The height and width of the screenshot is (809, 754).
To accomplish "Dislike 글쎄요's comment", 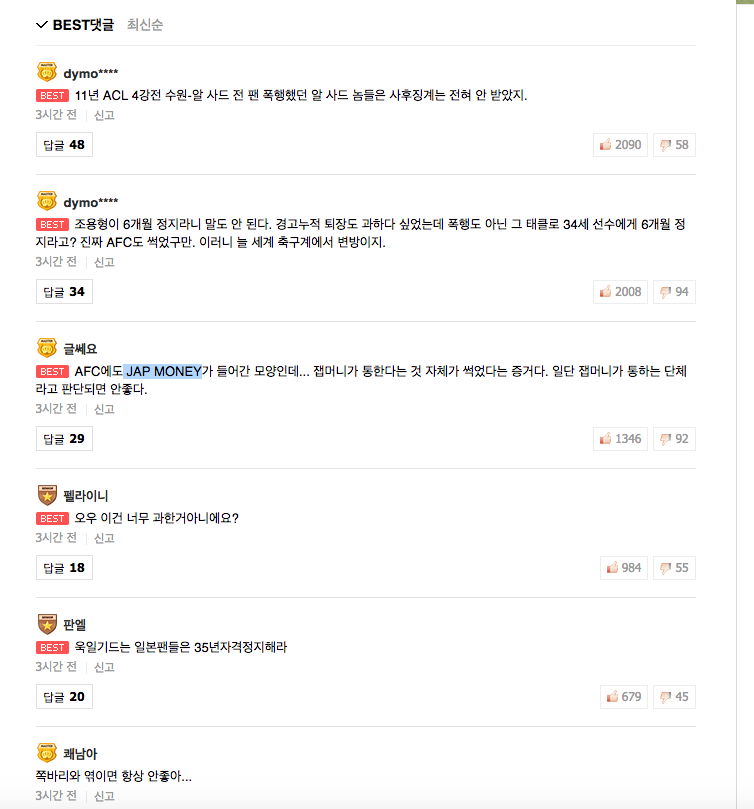I will [673, 439].
